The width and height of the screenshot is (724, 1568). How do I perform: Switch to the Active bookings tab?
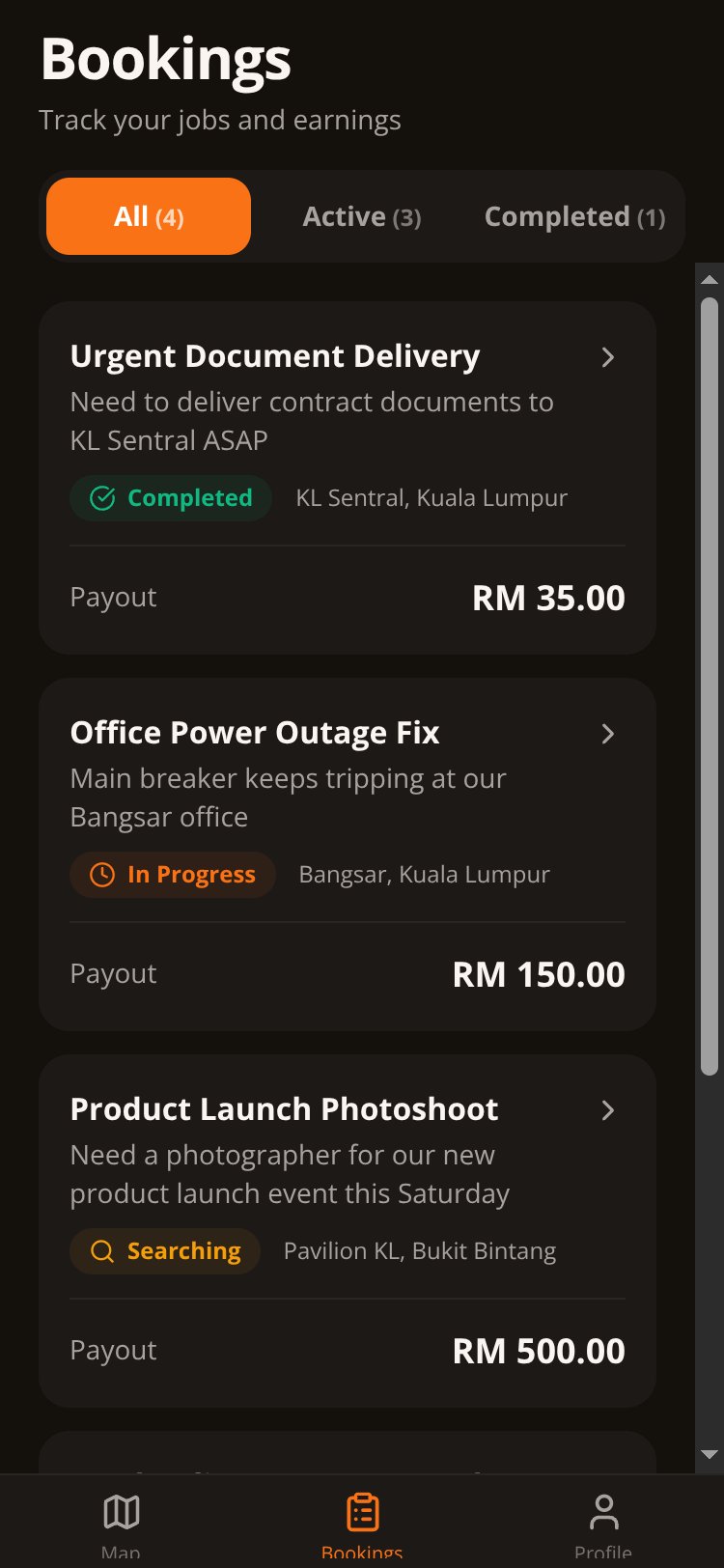(362, 216)
